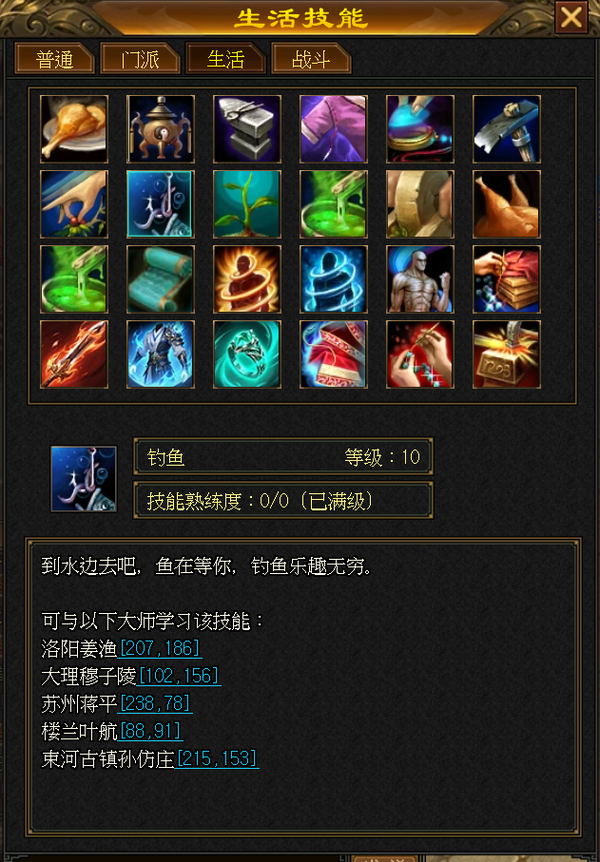Switch to the 门派 tab
Screen dimensions: 600x862
pos(140,59)
